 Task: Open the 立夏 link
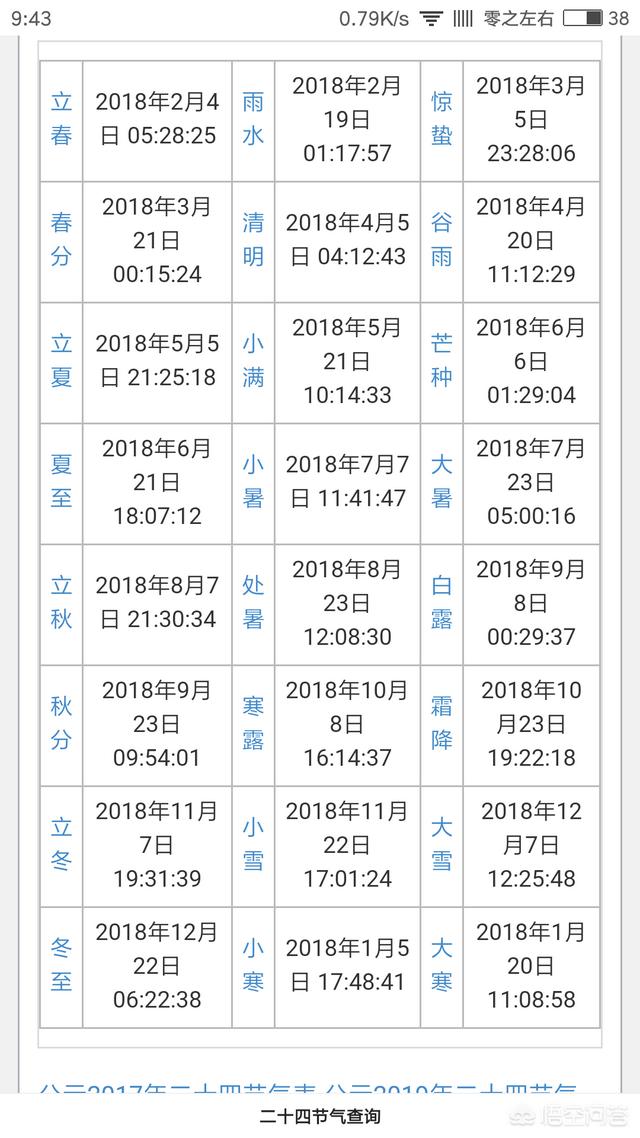62,361
